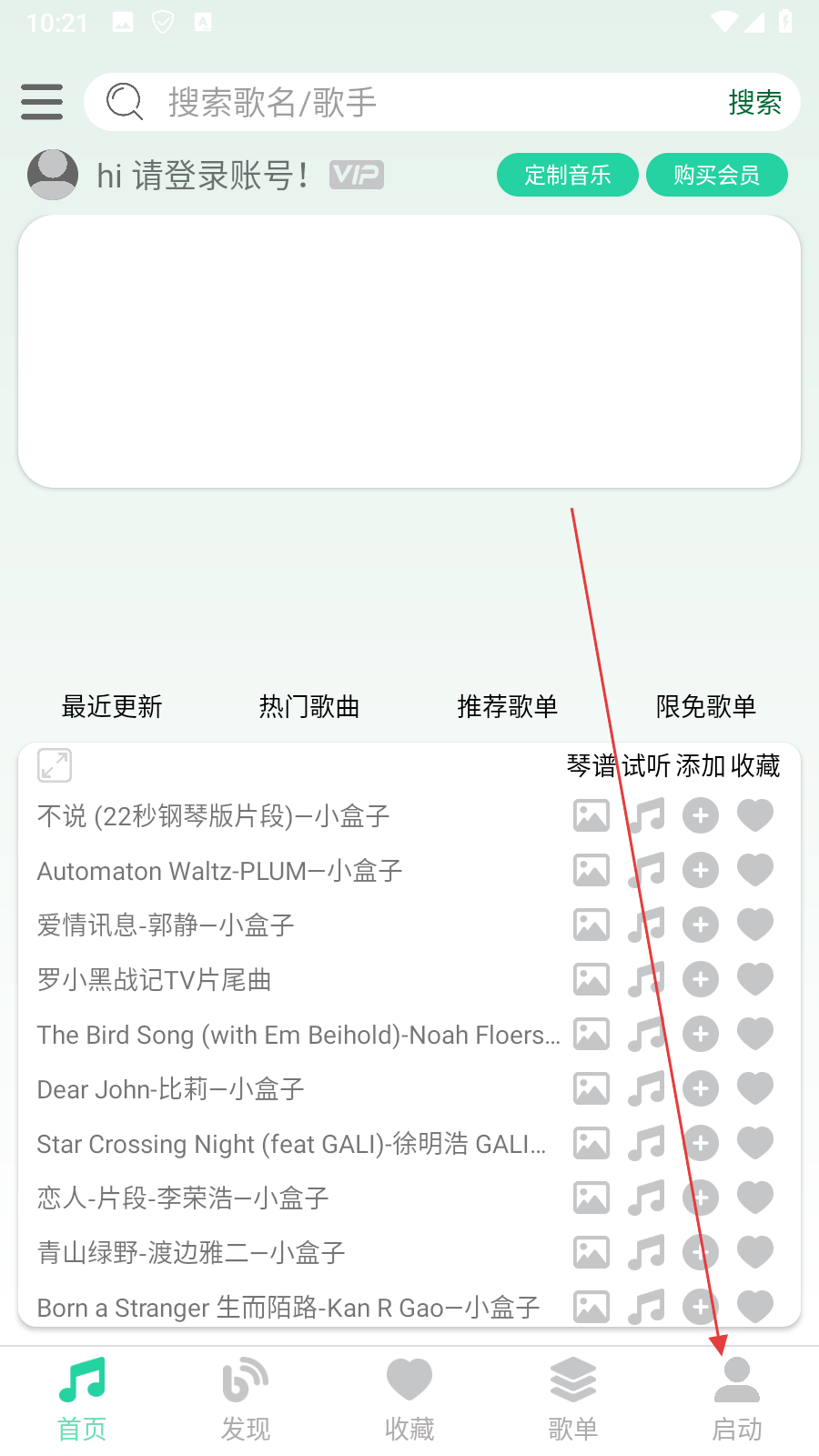Switch to the 热门歌曲 tab
The image size is (819, 1456).
(309, 706)
